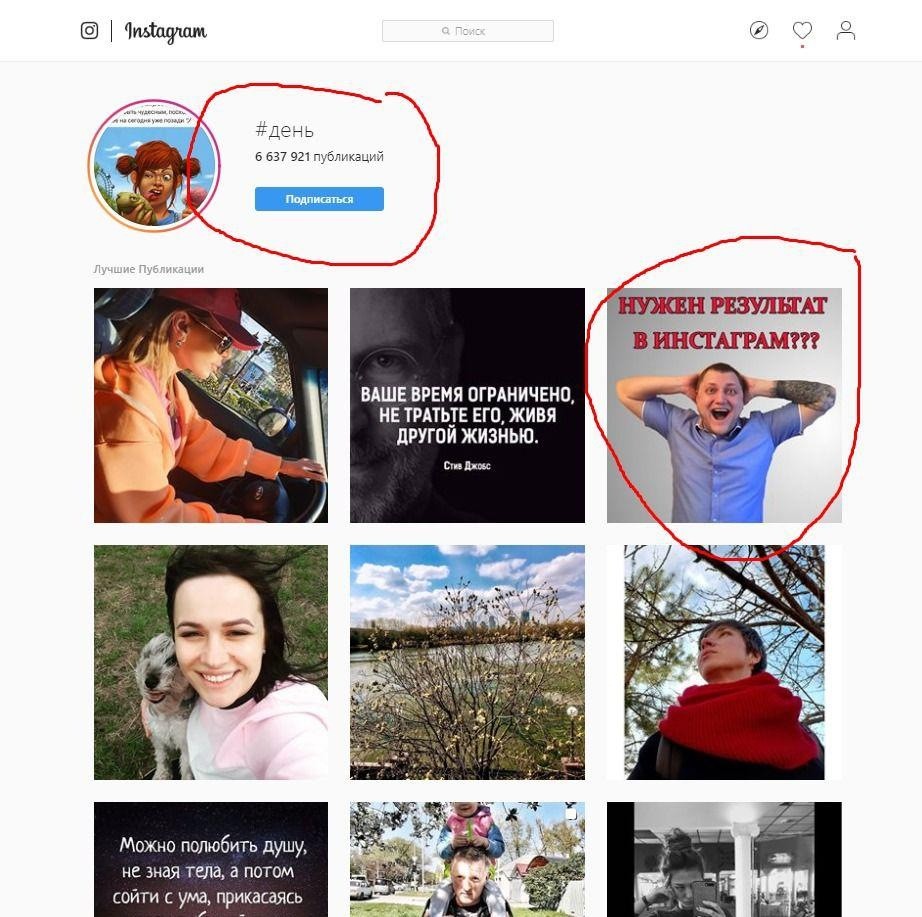Open the #день hashtag avatar story
Image resolution: width=922 pixels, height=917 pixels.
(x=154, y=166)
